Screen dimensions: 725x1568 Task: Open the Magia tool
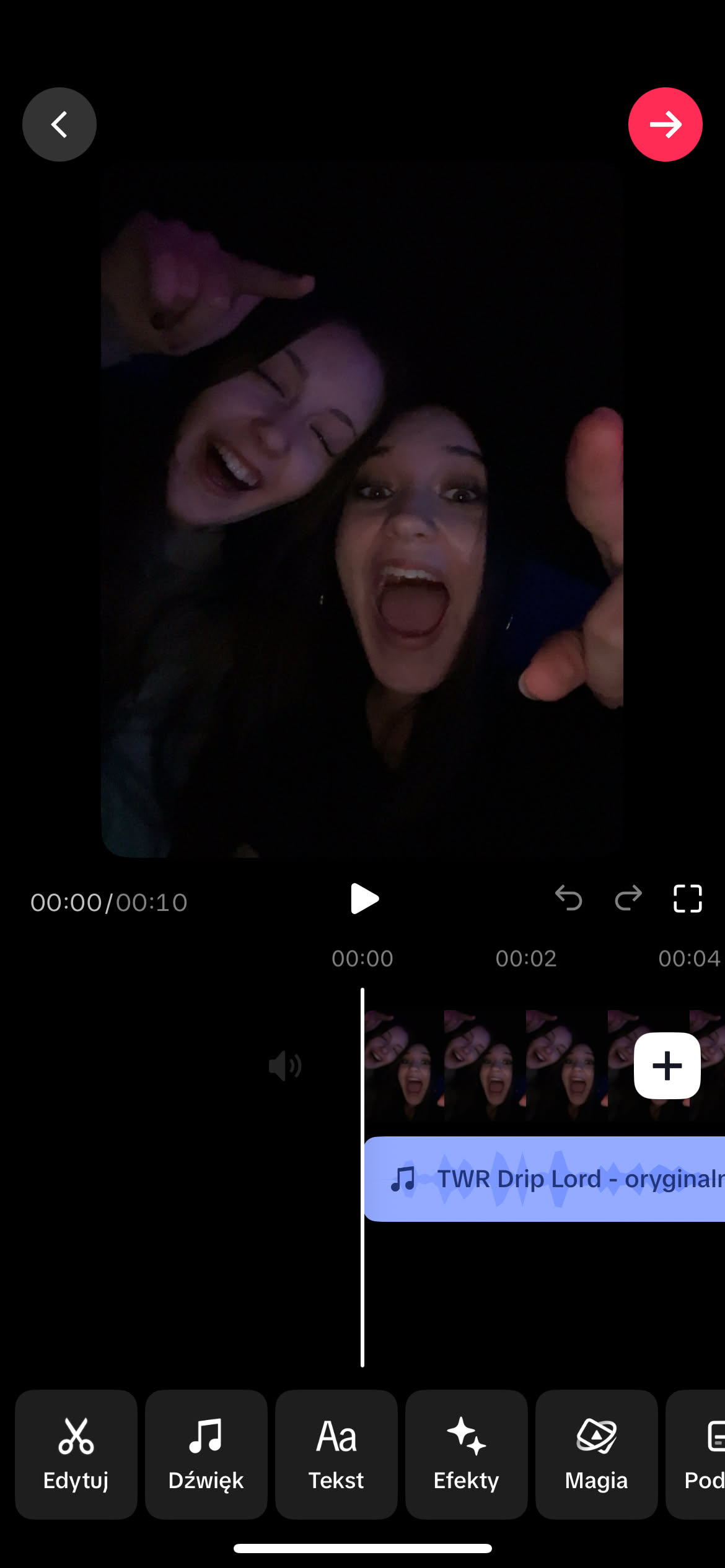tap(596, 1454)
